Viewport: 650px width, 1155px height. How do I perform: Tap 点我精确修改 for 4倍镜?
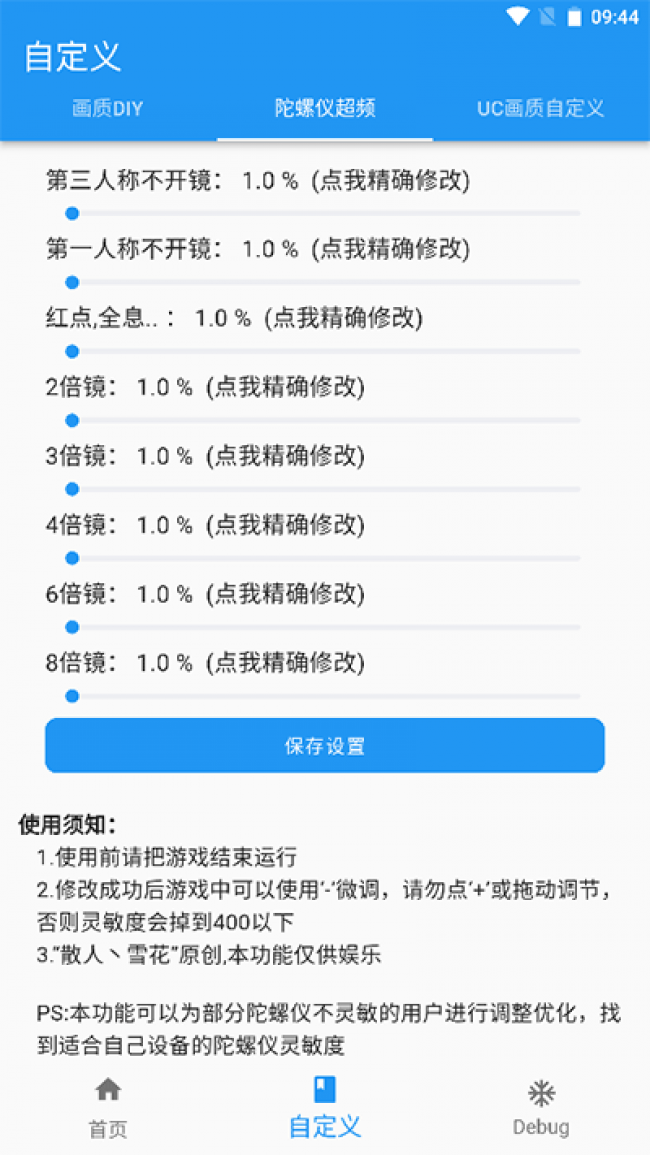click(x=285, y=525)
